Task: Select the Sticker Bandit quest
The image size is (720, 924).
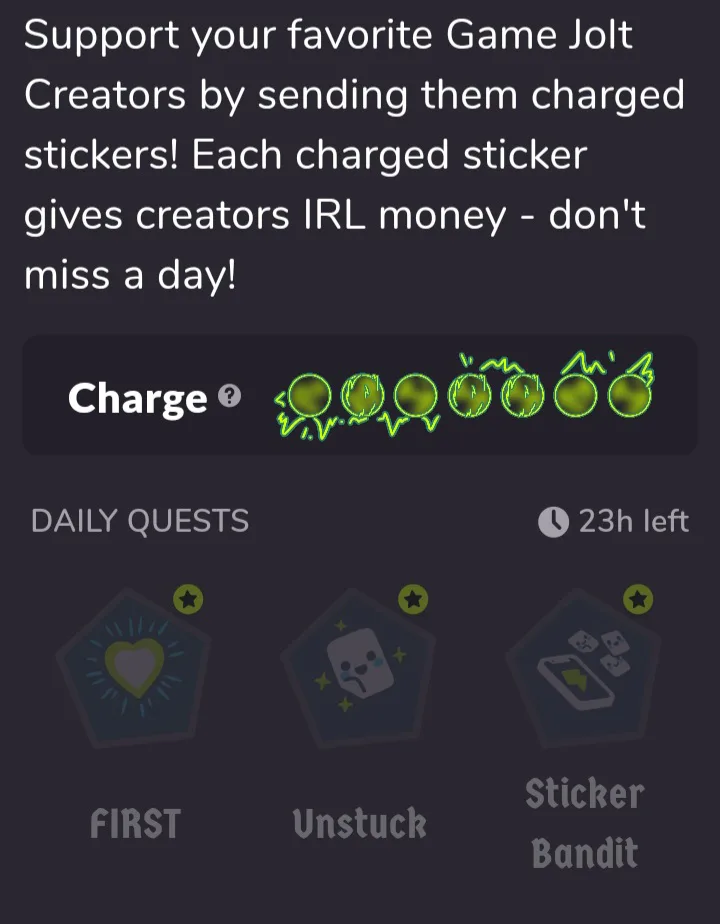Action: [x=584, y=669]
